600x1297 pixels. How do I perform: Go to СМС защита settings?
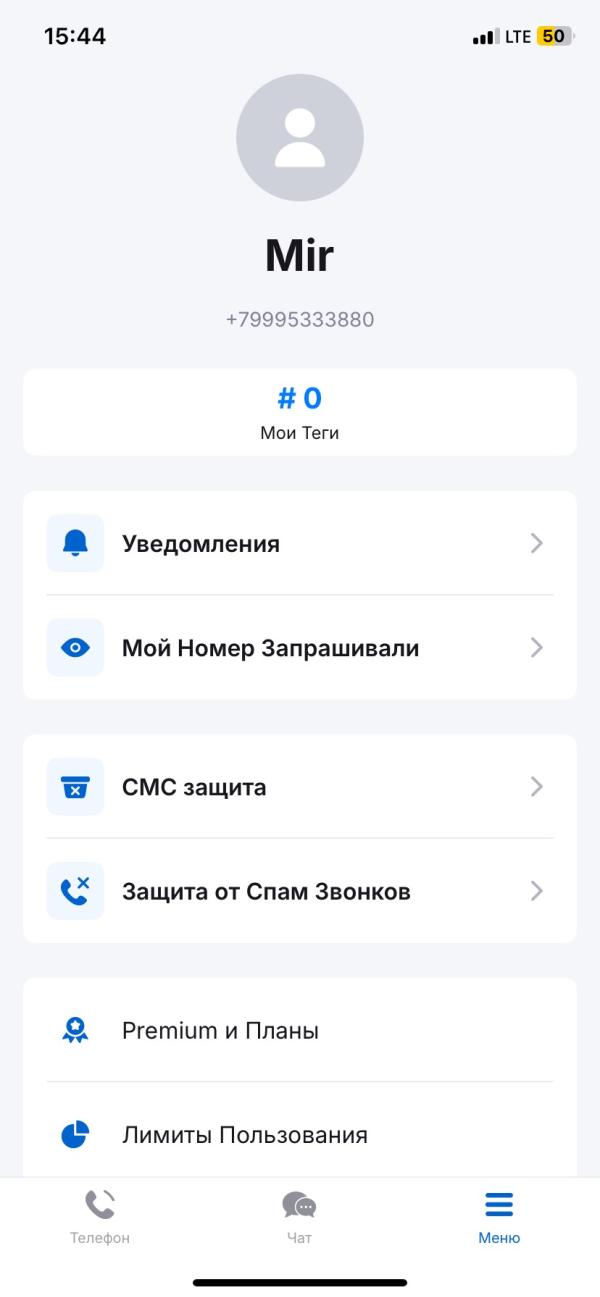coord(300,787)
